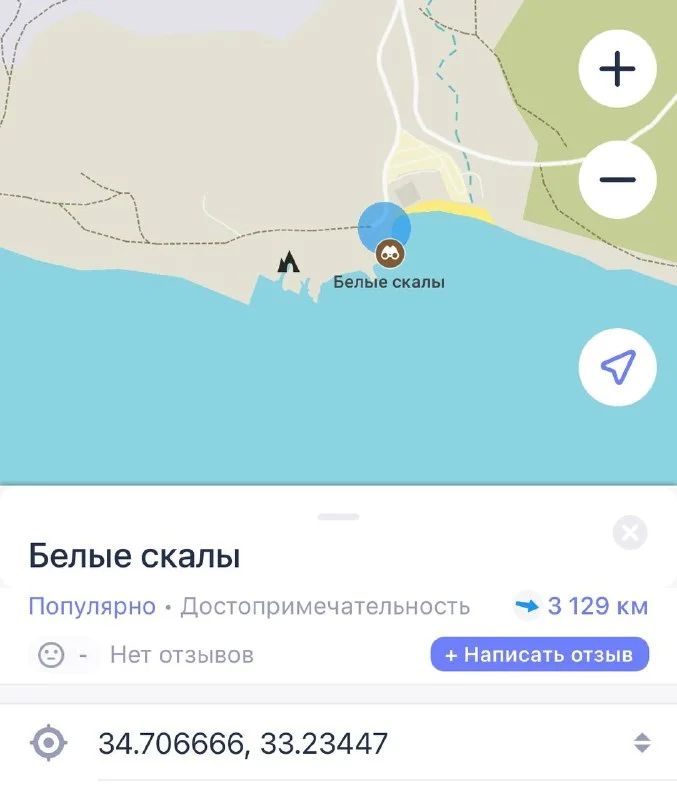Open the Белые скалы marker on the map
This screenshot has width=677, height=800.
click(390, 254)
